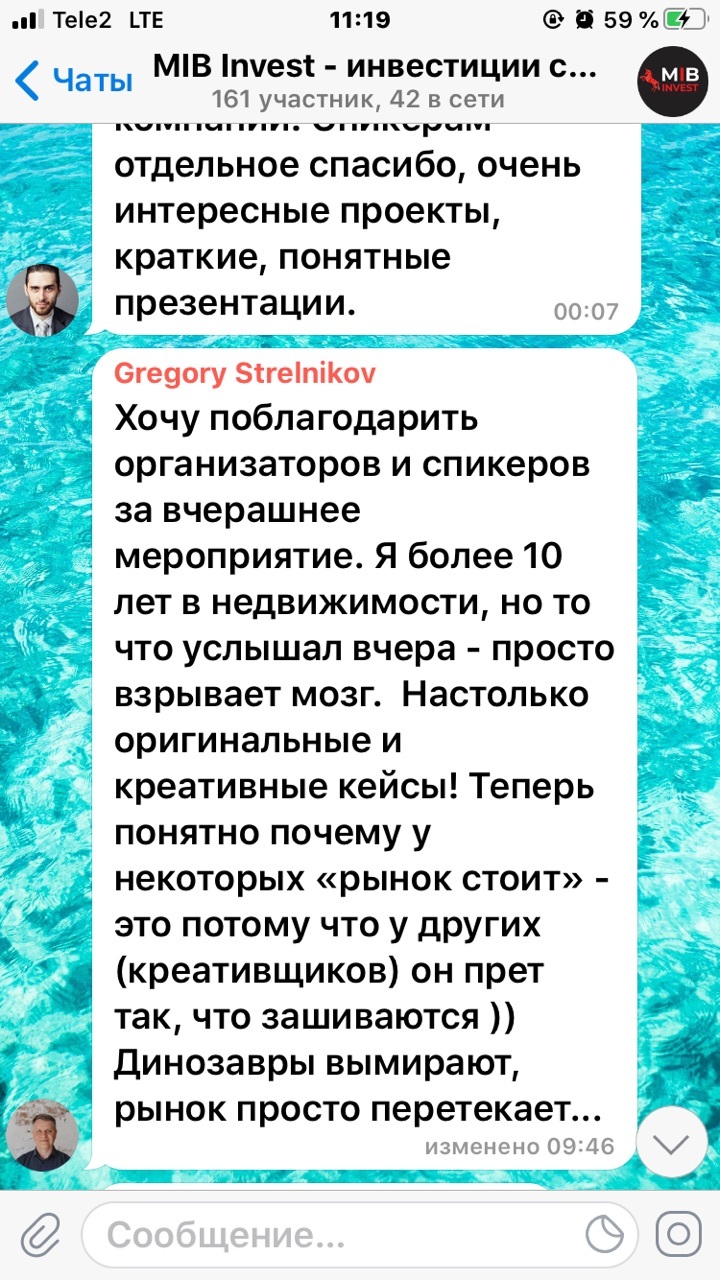Open Gregory Strelnikov's profile from his name
Viewport: 720px width, 1280px height.
244,374
